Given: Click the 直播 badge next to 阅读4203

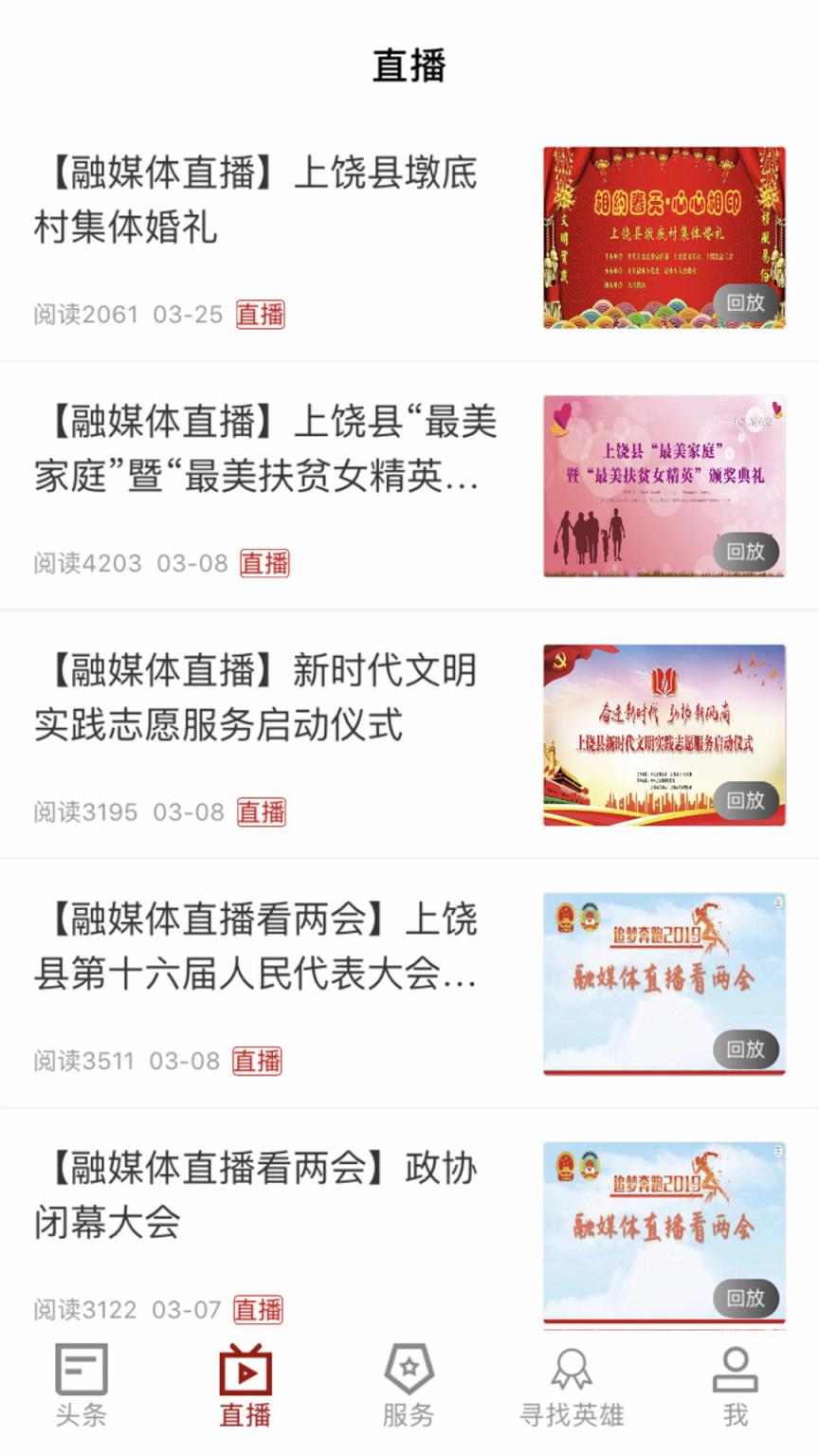Looking at the screenshot, I should (x=263, y=563).
